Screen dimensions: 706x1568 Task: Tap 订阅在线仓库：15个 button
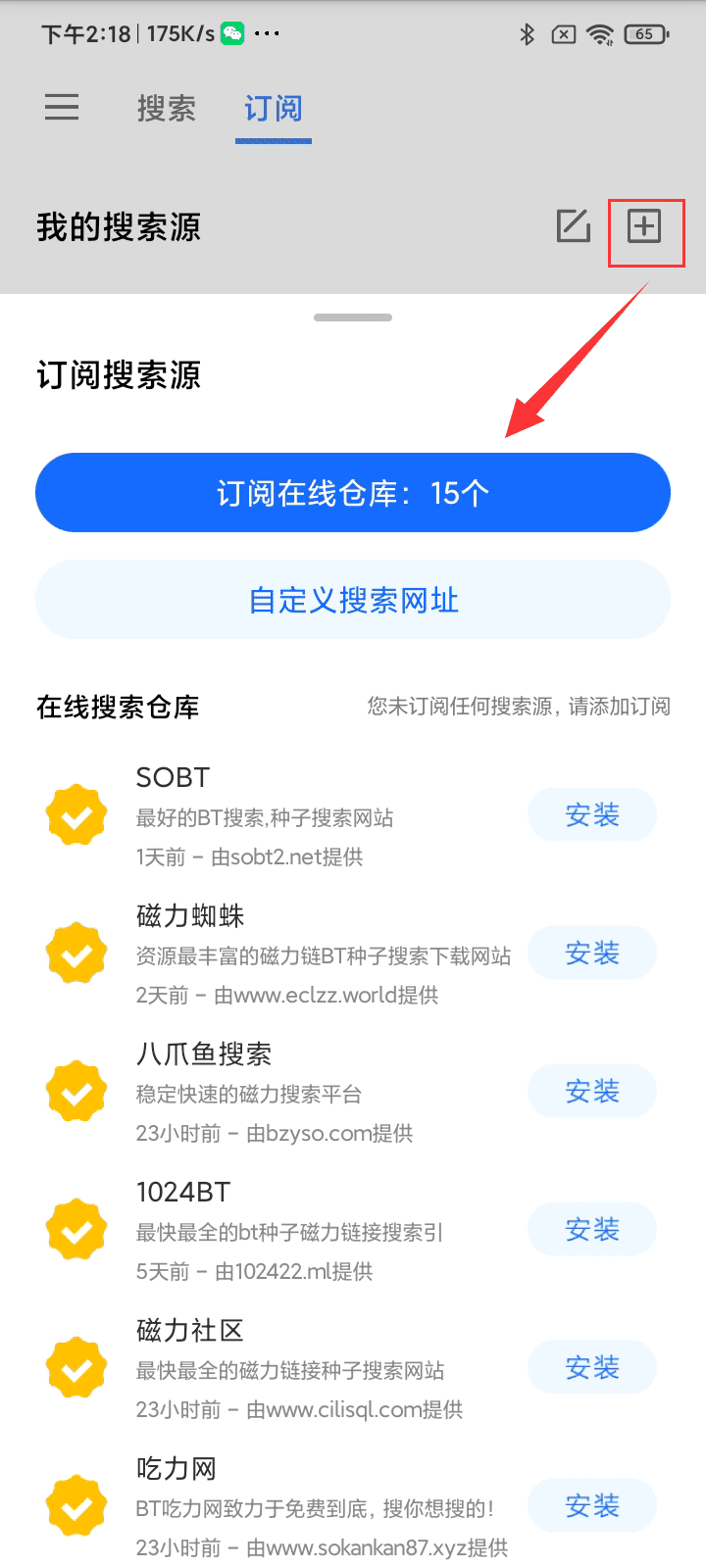coord(353,492)
